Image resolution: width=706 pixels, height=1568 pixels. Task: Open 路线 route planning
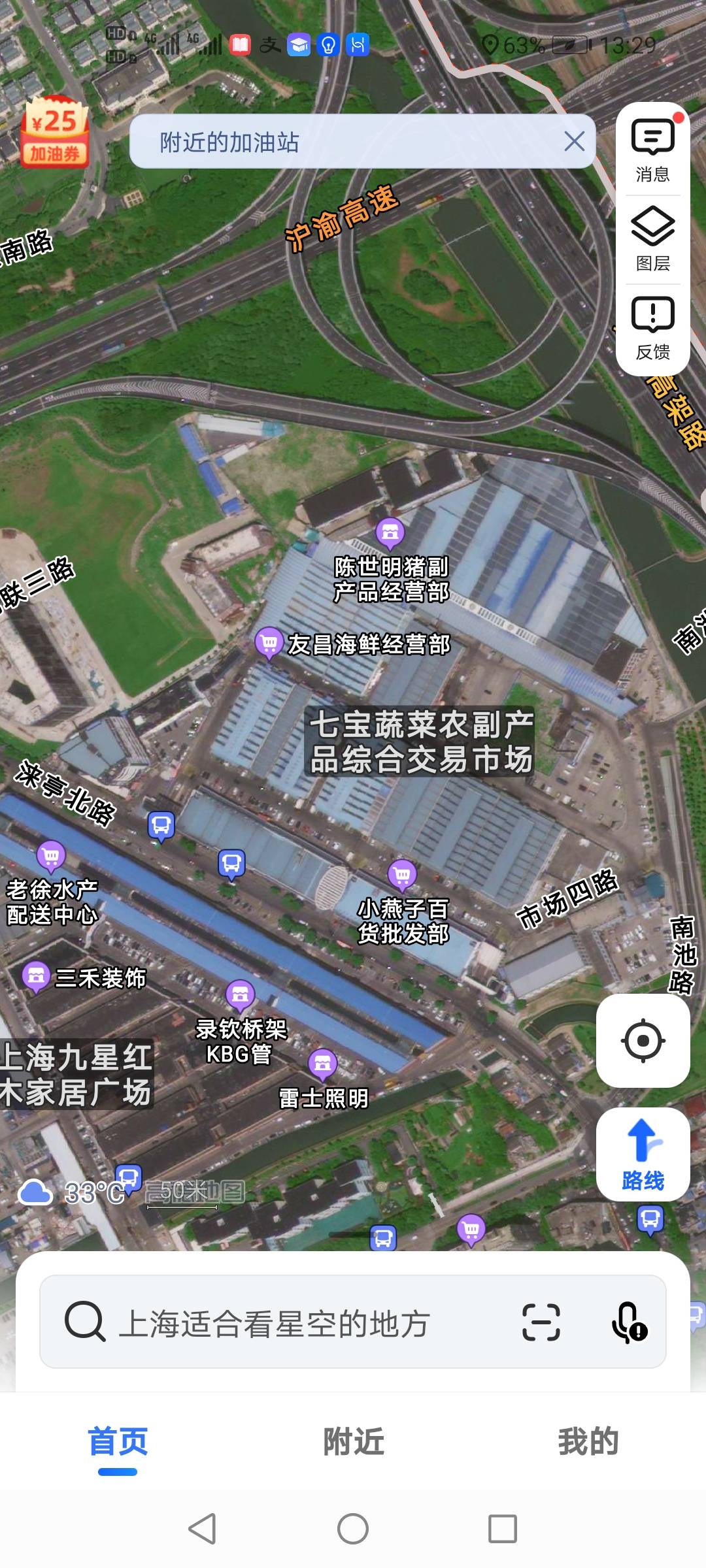pos(643,1154)
